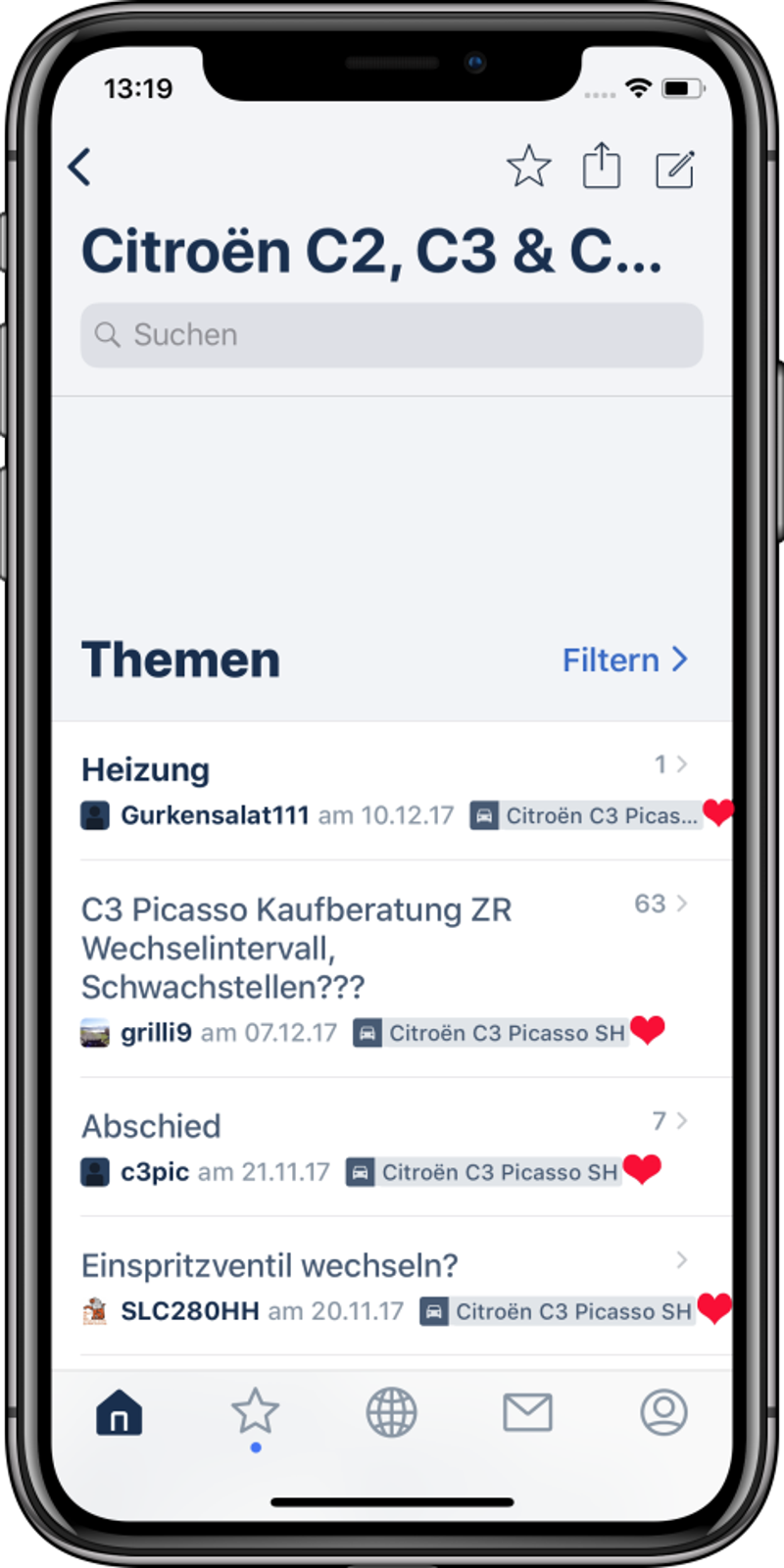Open the Abschied thread
The height and width of the screenshot is (1568, 784).
pyautogui.click(x=392, y=1148)
